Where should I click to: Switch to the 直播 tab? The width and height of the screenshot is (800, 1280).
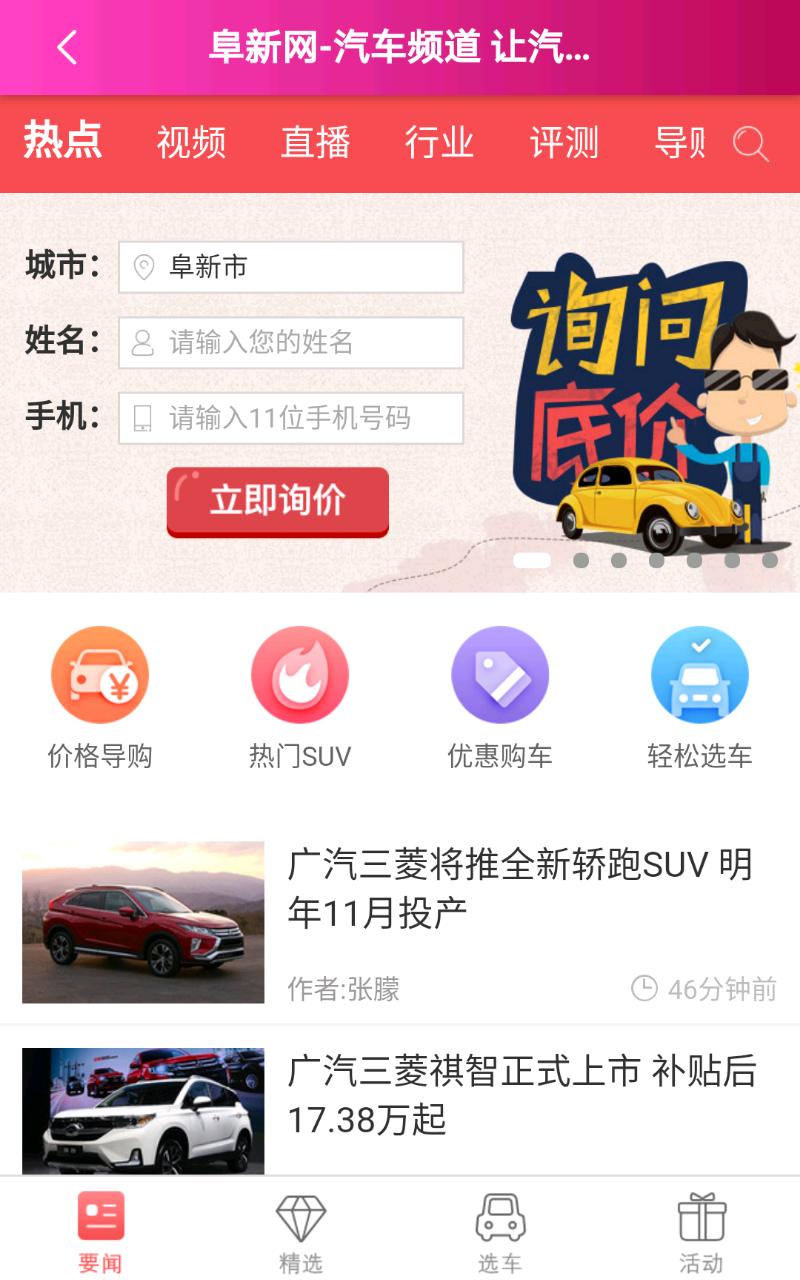point(315,143)
